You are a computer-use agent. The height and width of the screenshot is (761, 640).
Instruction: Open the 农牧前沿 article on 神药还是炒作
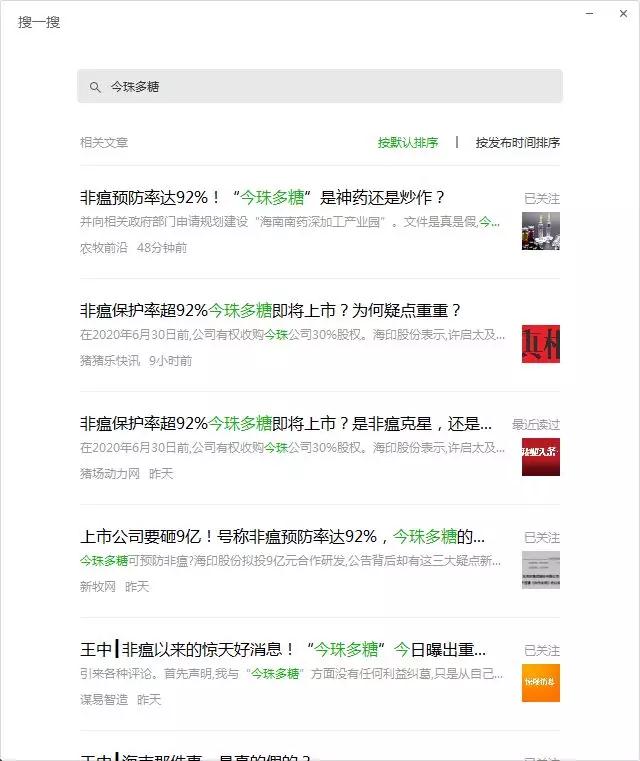tap(262, 197)
